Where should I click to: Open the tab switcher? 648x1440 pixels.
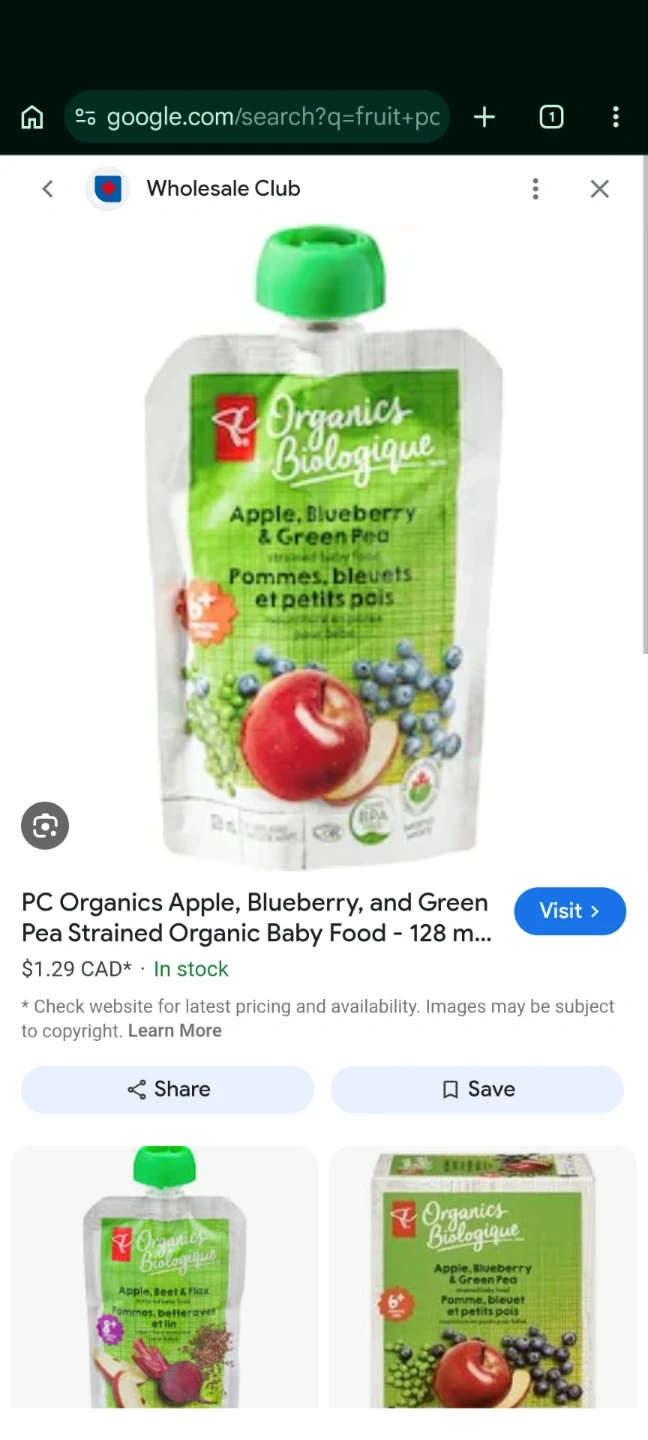pyautogui.click(x=551, y=117)
